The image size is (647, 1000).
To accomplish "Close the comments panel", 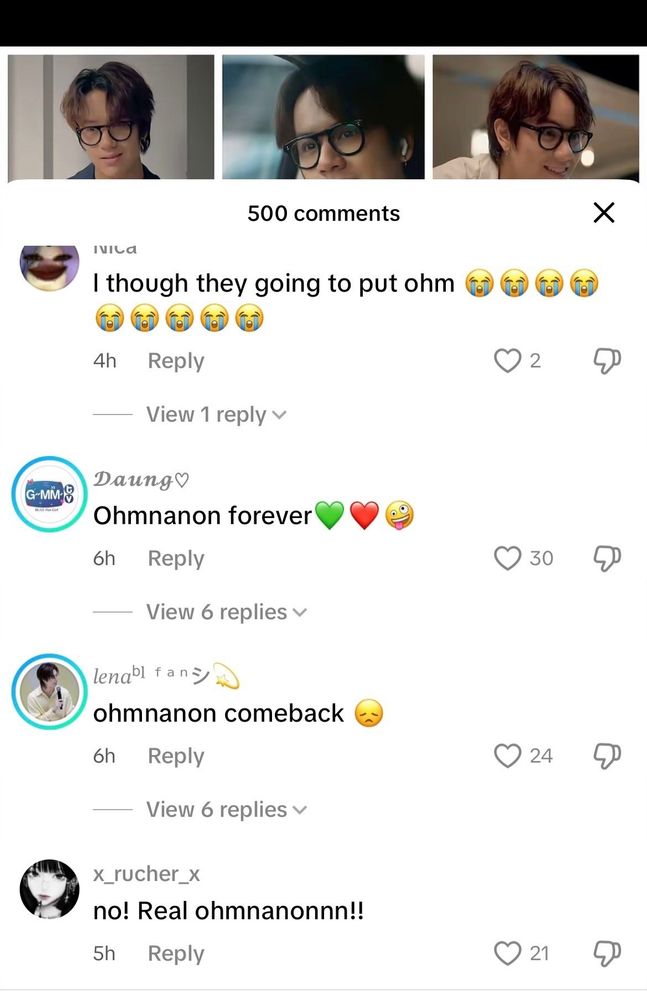I will tap(603, 212).
